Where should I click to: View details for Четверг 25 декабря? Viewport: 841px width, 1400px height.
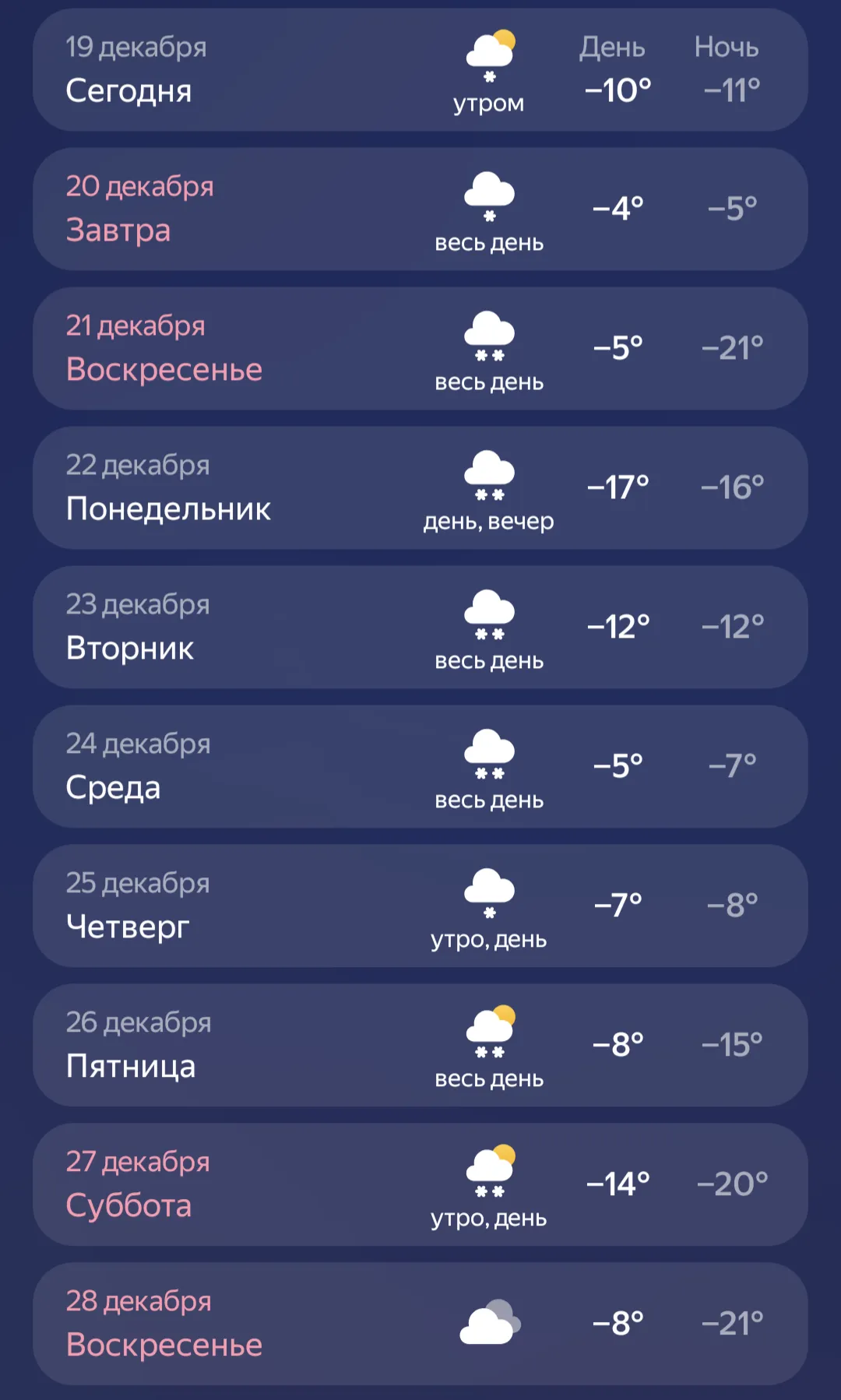tap(420, 906)
